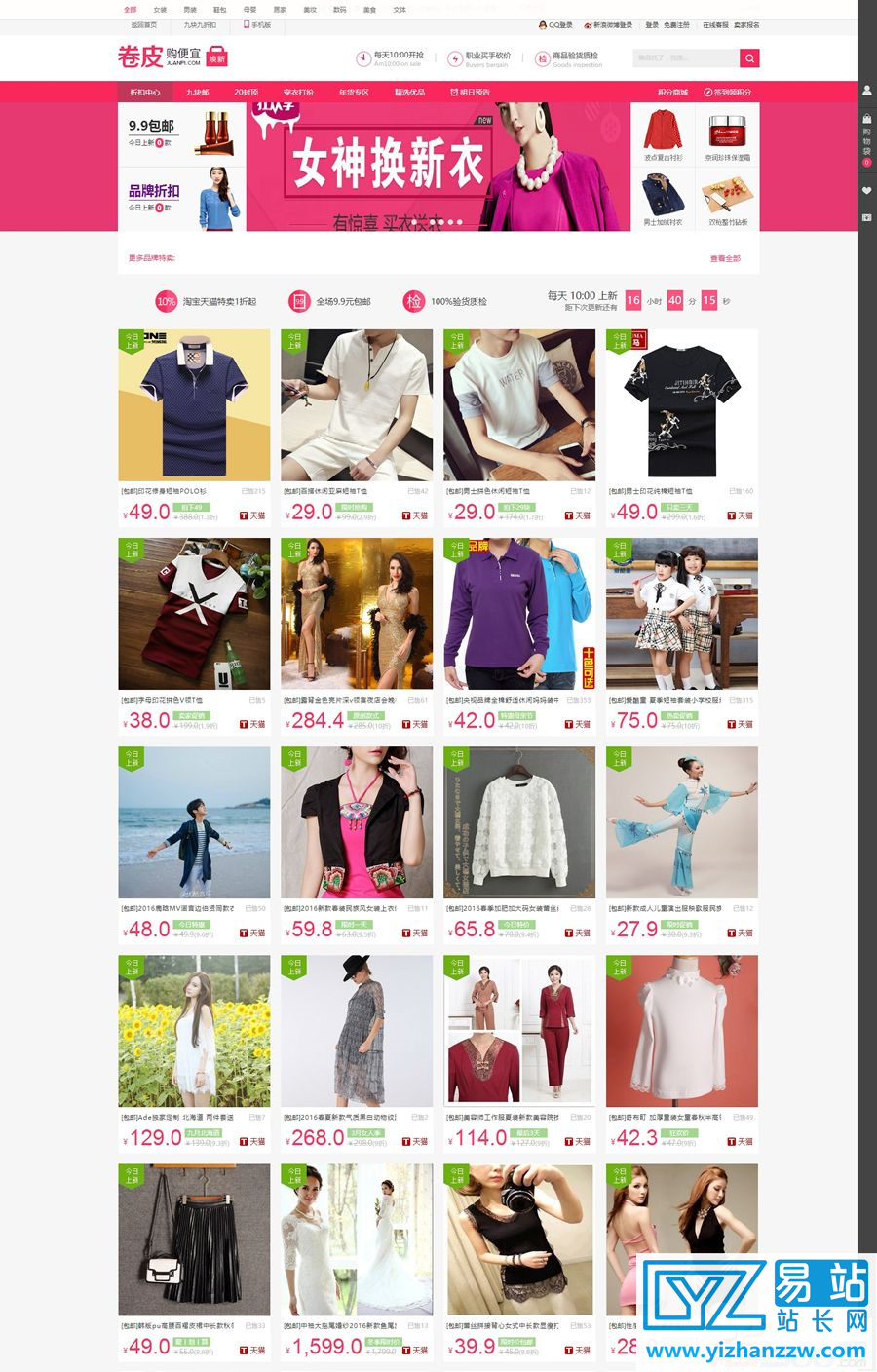This screenshot has width=877, height=1372.
Task: Open the navy POLO shirt product at ¥49.0
Action: (194, 404)
